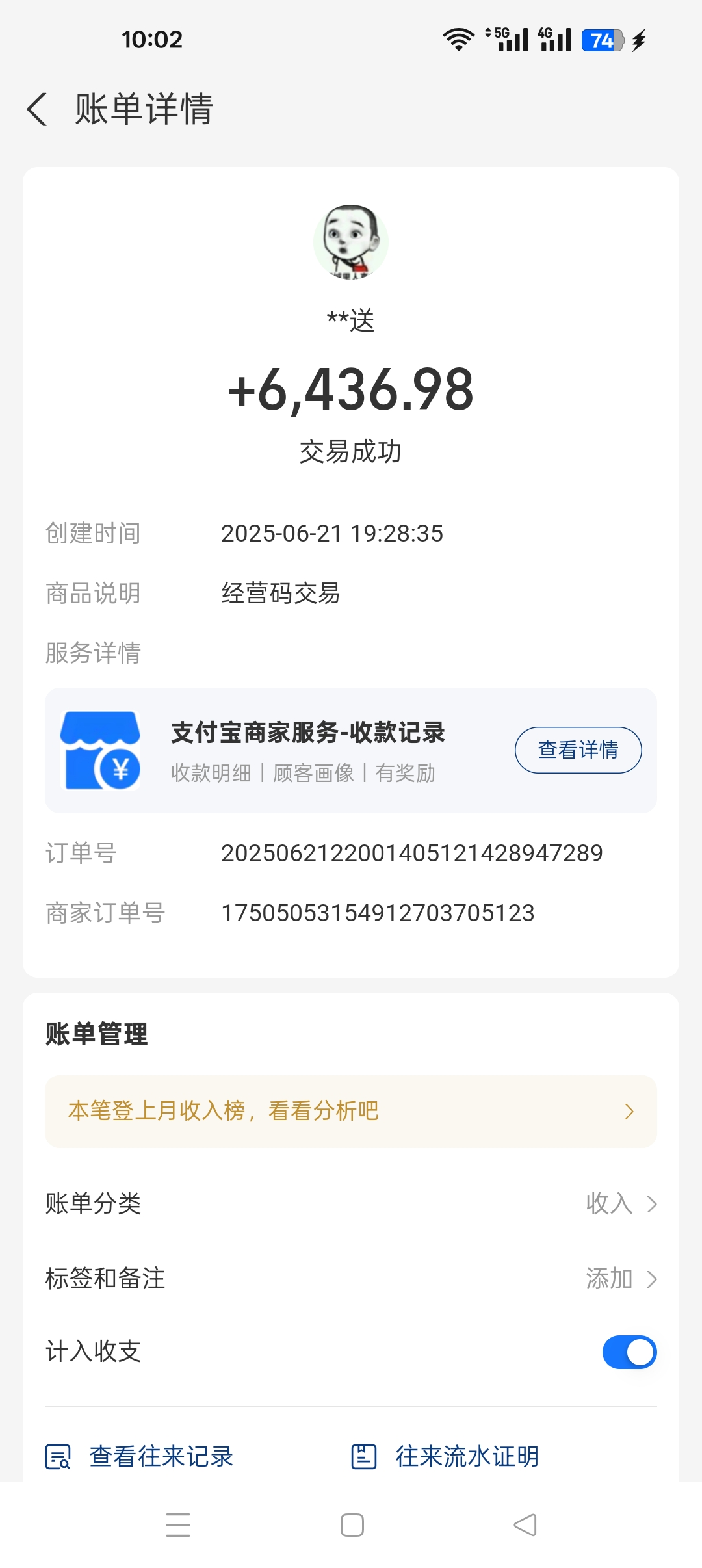
Task: Open the 账单分类 row
Action: [x=351, y=1203]
